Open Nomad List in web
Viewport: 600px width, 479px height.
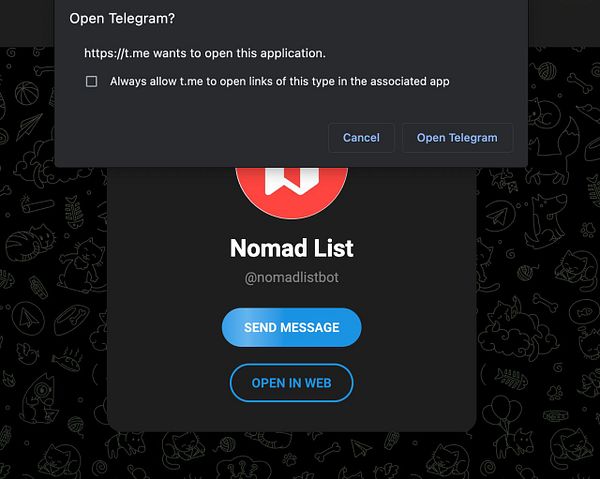(x=291, y=383)
